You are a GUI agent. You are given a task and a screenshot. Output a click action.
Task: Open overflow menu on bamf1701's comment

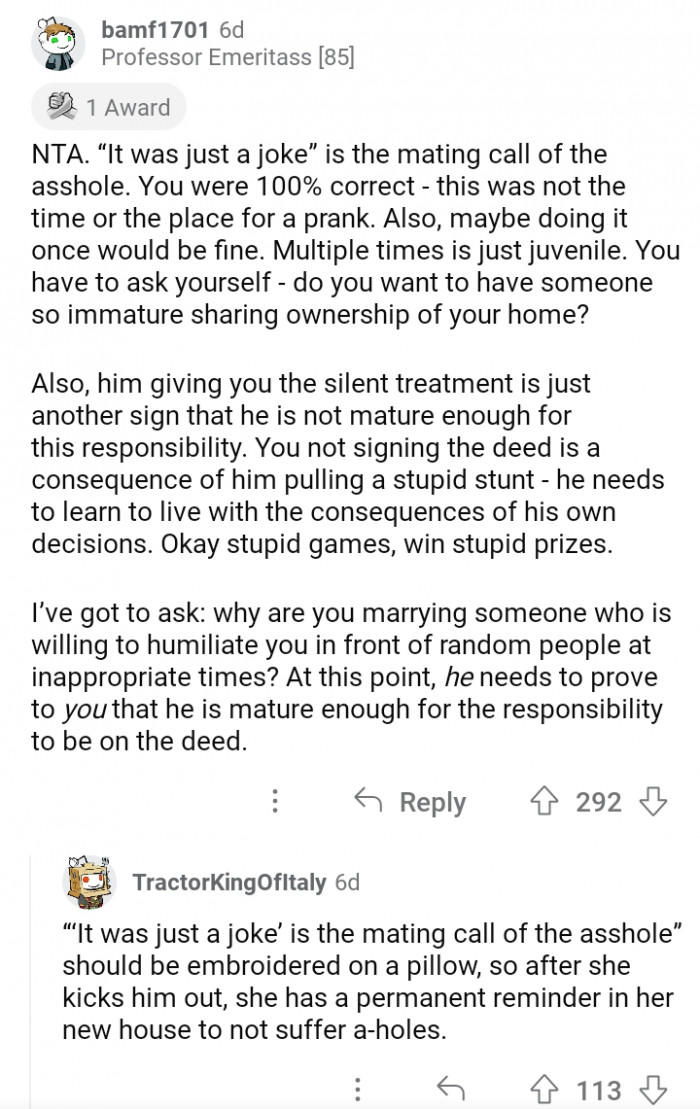click(x=275, y=801)
